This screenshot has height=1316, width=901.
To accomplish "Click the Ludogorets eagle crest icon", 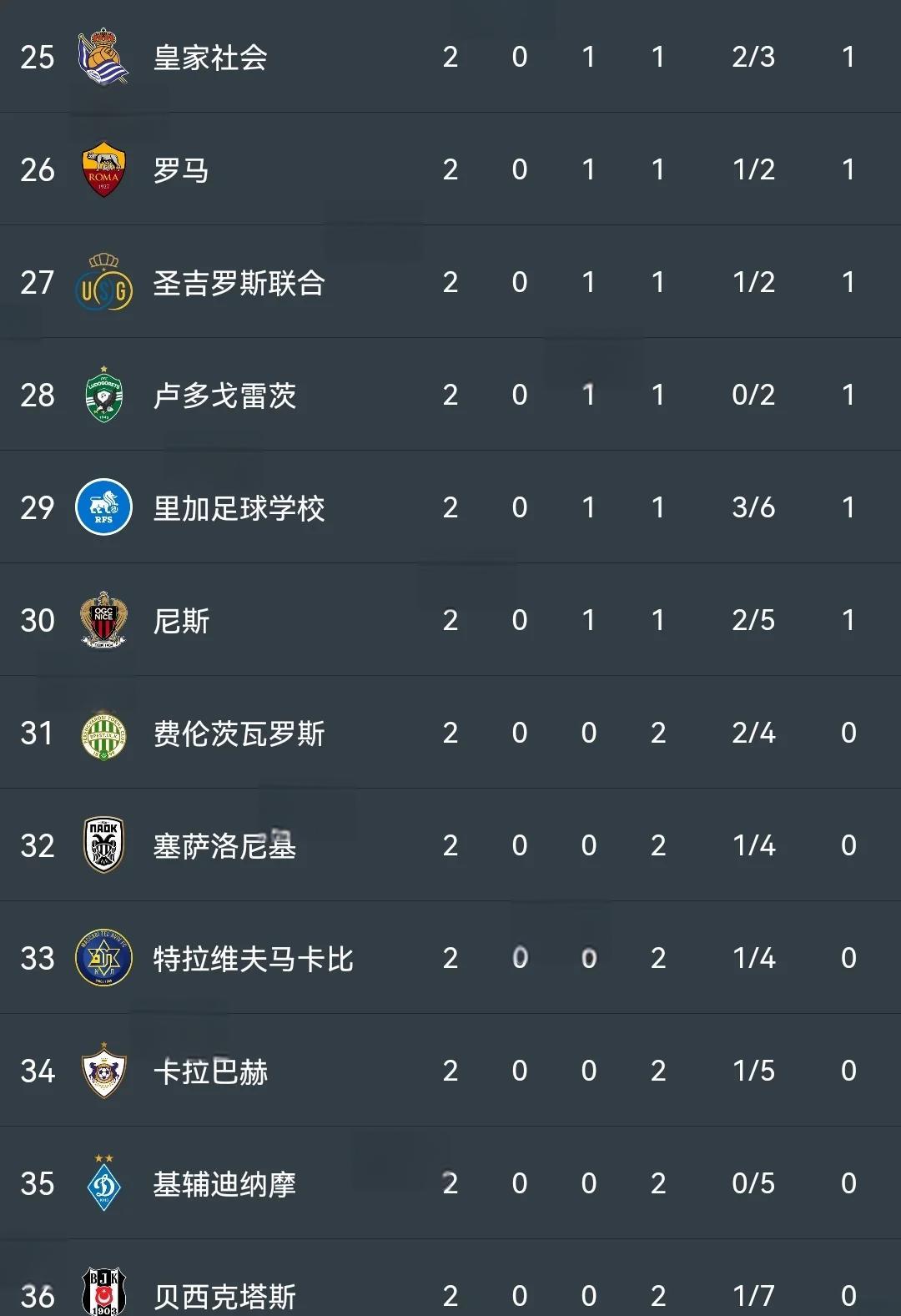I will 102,395.
